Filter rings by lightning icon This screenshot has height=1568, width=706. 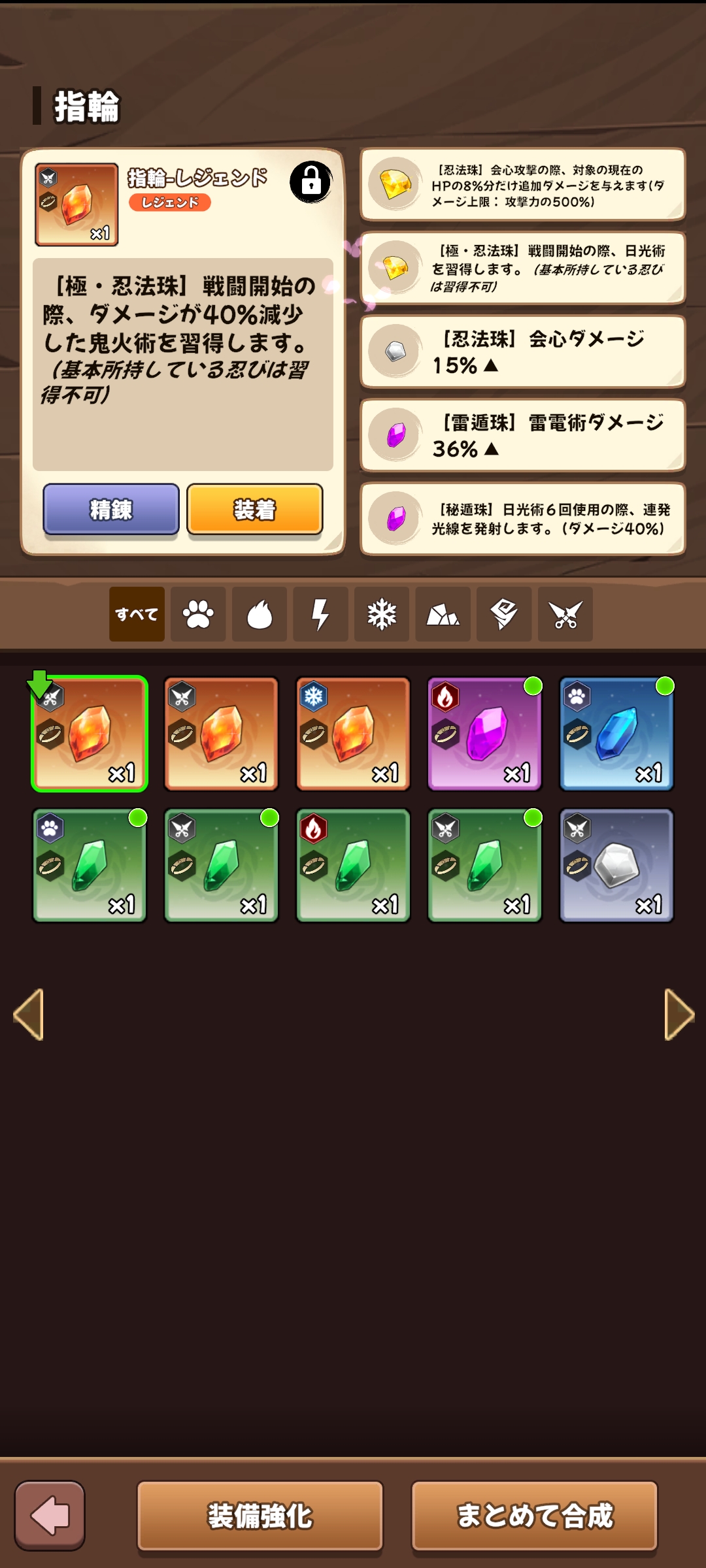tap(320, 614)
